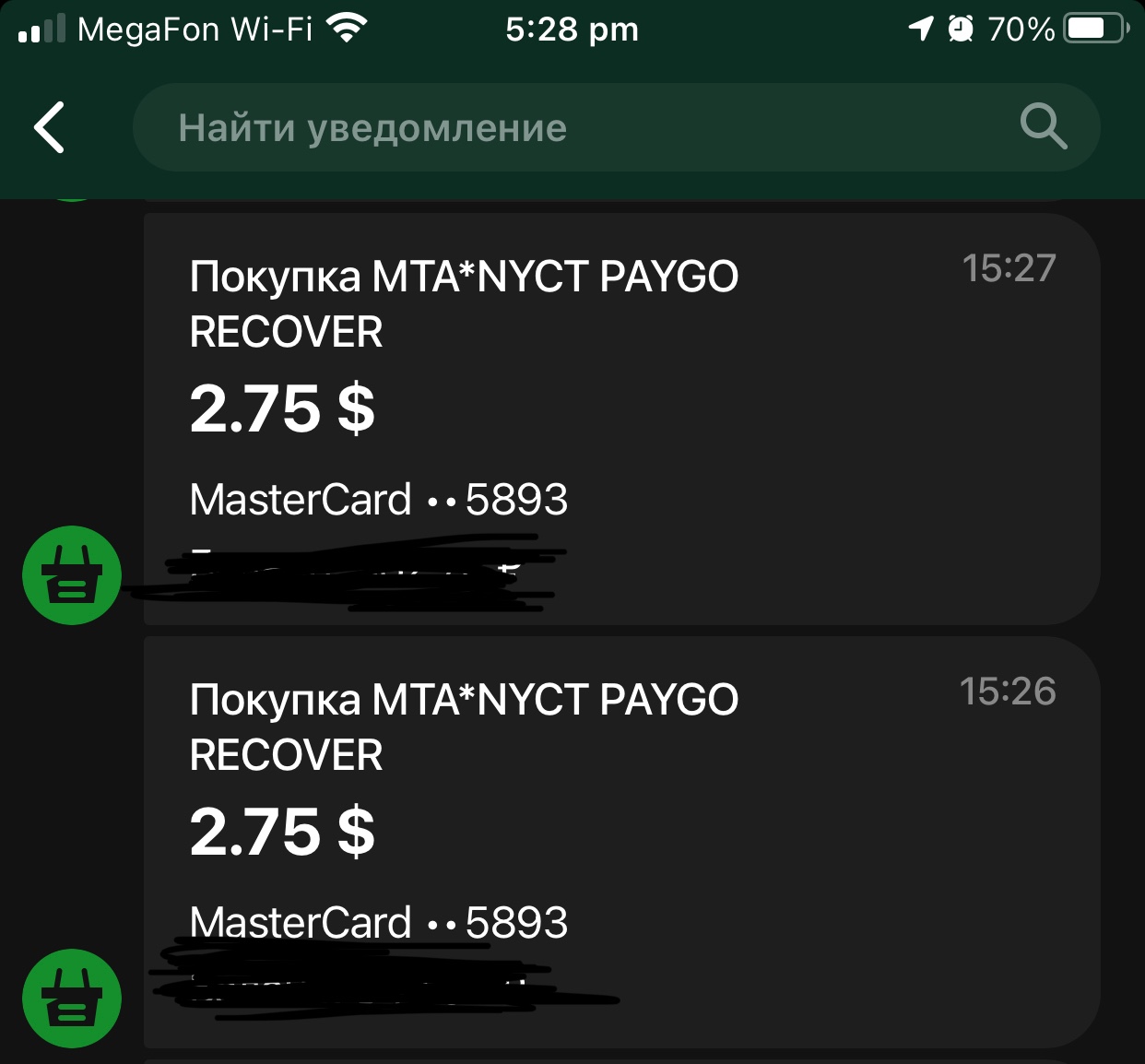Tap the magnifier icon in the search bar
Image resolution: width=1145 pixels, height=1064 pixels.
1043,126
